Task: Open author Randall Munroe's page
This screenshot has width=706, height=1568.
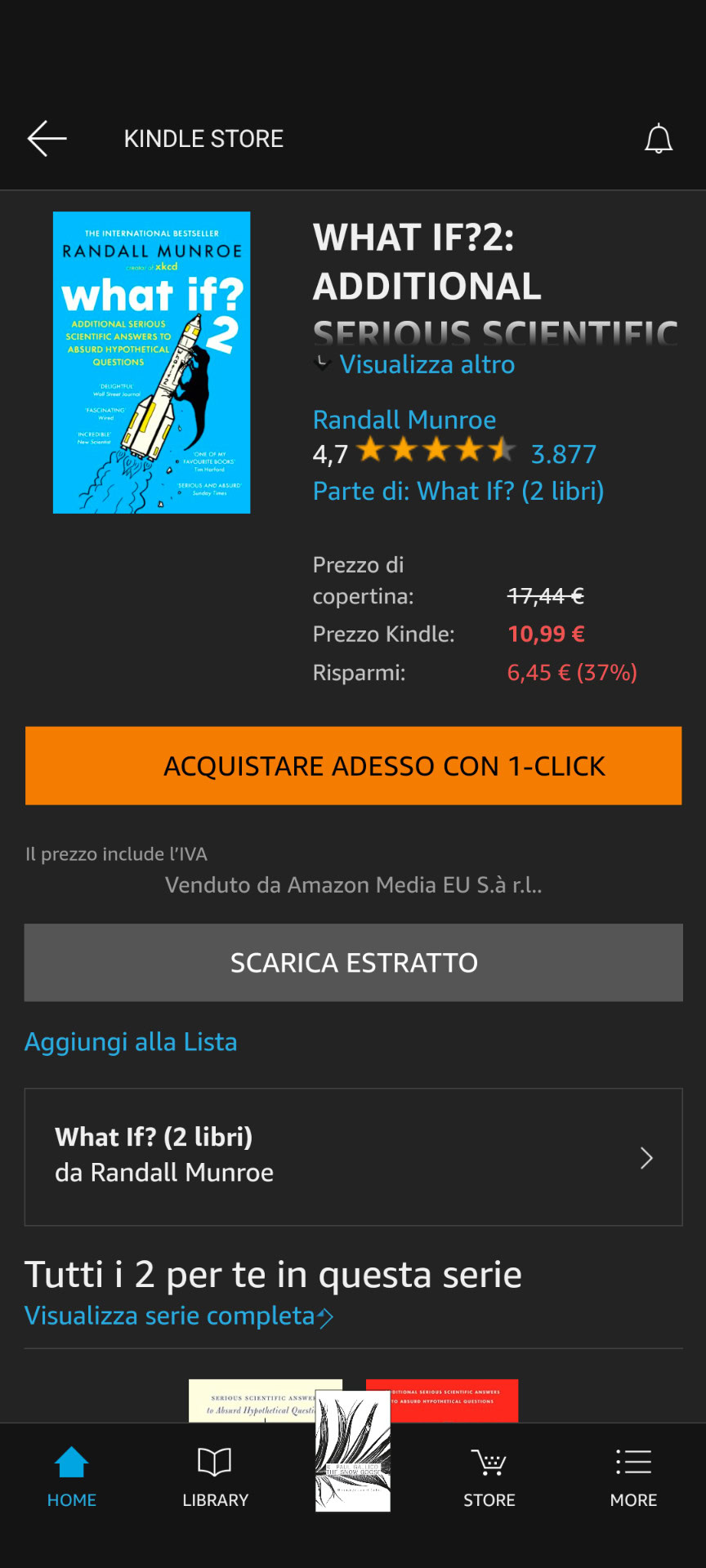Action: pyautogui.click(x=404, y=420)
